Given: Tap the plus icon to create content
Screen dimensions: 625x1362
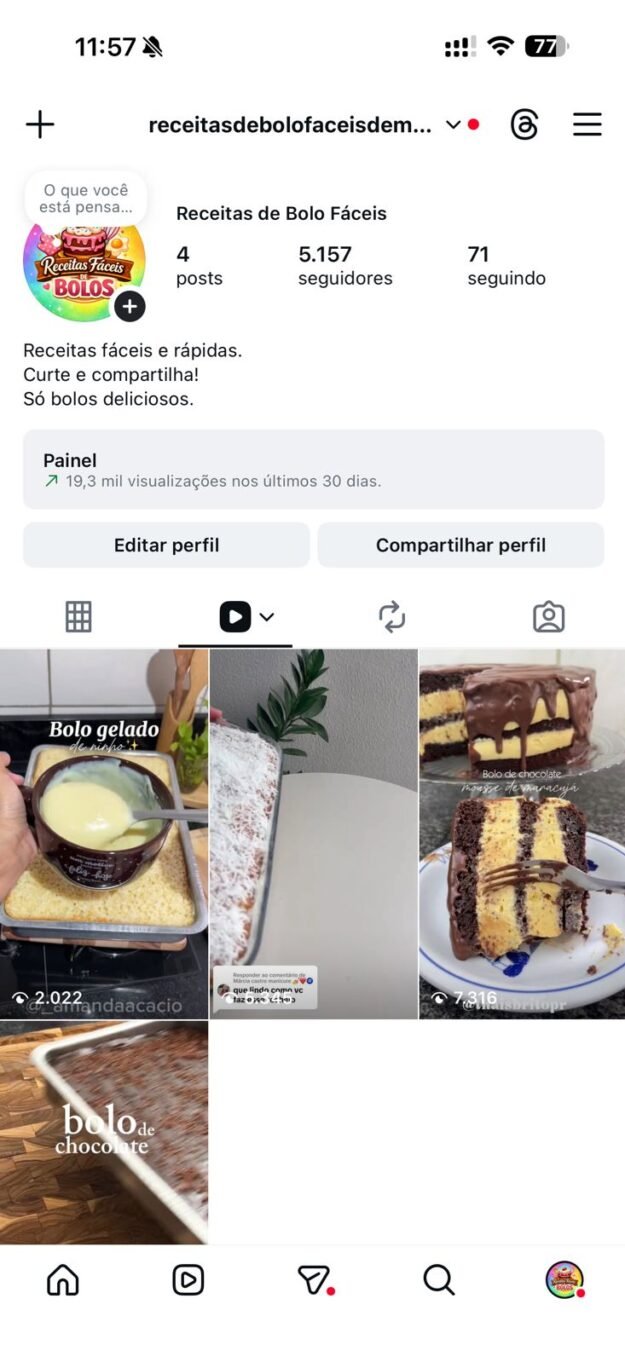Looking at the screenshot, I should point(40,124).
